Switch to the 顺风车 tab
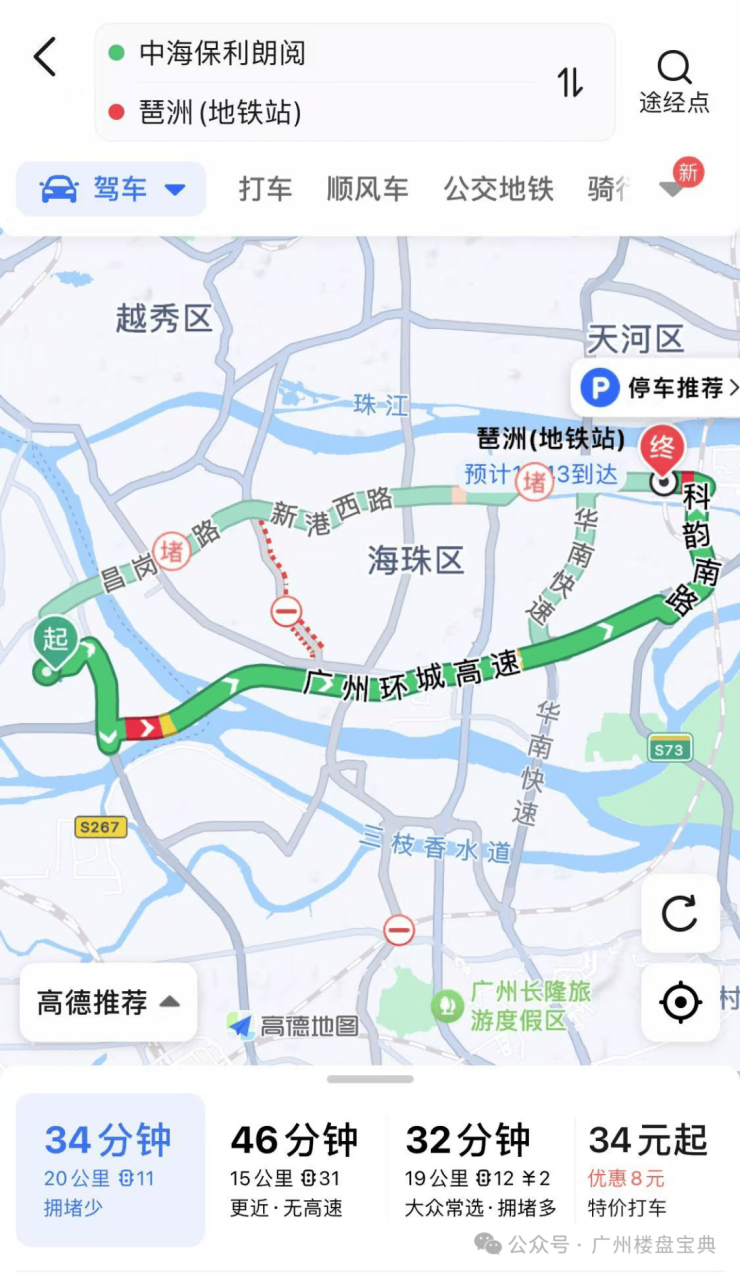This screenshot has height=1274, width=740. pos(367,189)
